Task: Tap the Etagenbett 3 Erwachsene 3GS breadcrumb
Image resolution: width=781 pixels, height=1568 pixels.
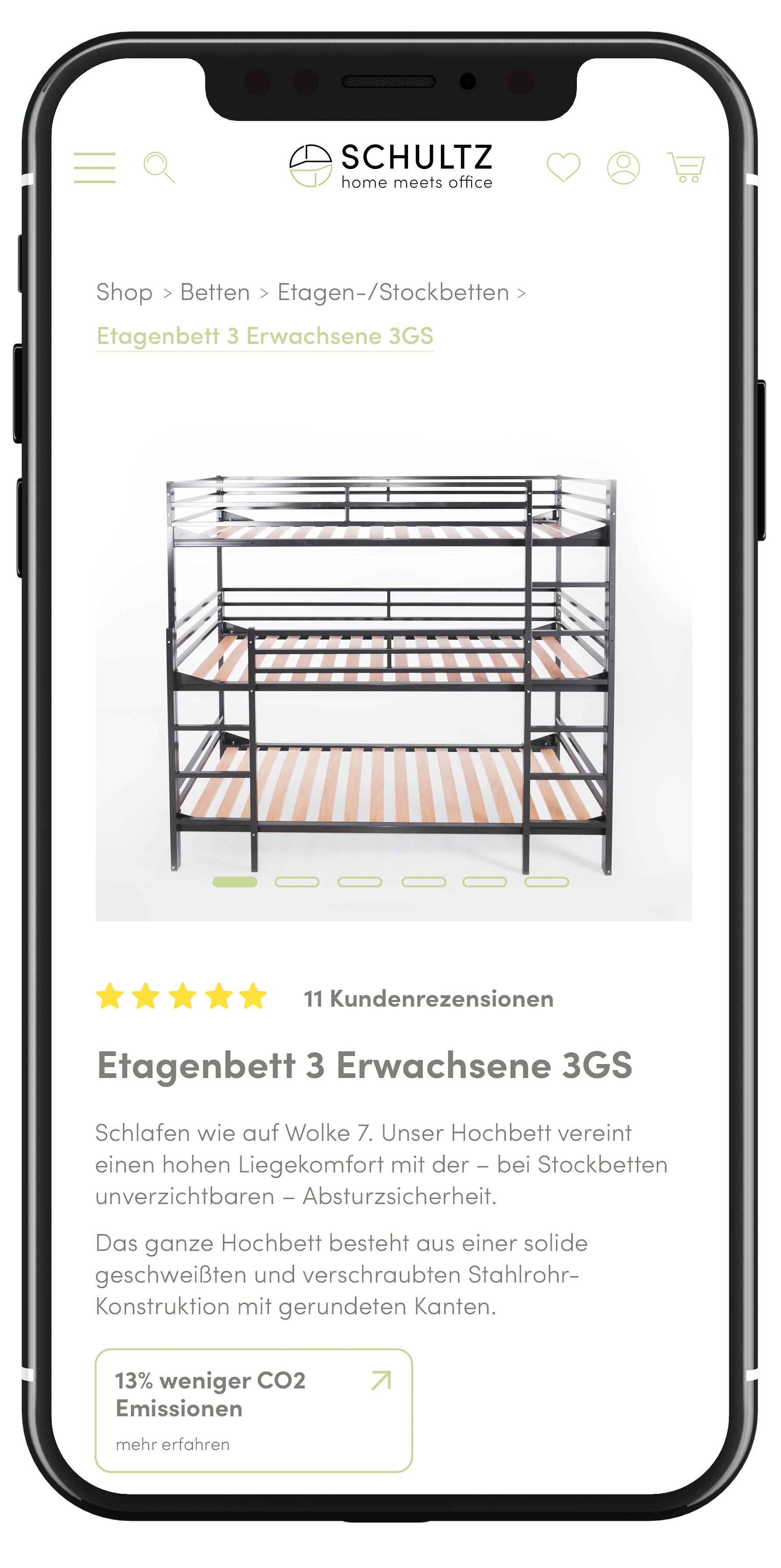Action: (265, 336)
